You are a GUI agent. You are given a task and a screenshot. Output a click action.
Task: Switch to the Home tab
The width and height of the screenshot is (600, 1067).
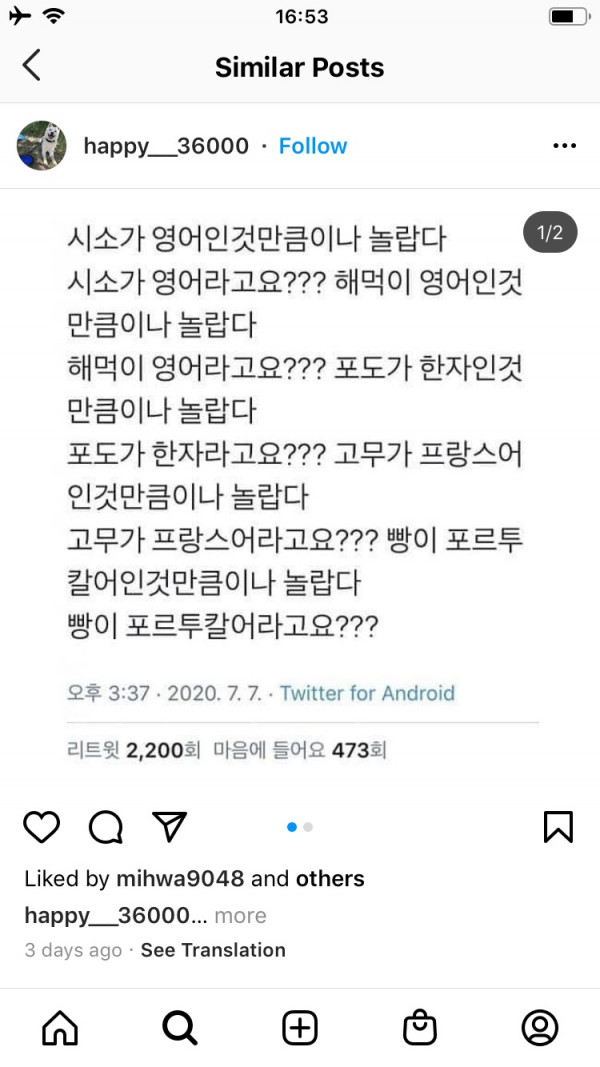(60, 1027)
